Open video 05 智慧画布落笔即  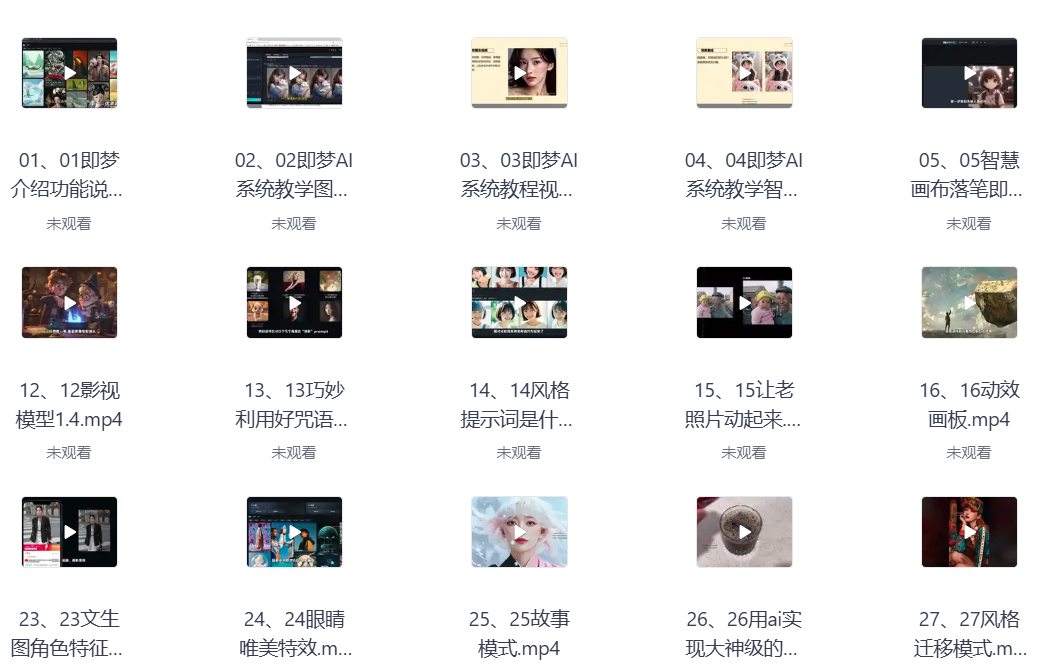click(x=969, y=73)
